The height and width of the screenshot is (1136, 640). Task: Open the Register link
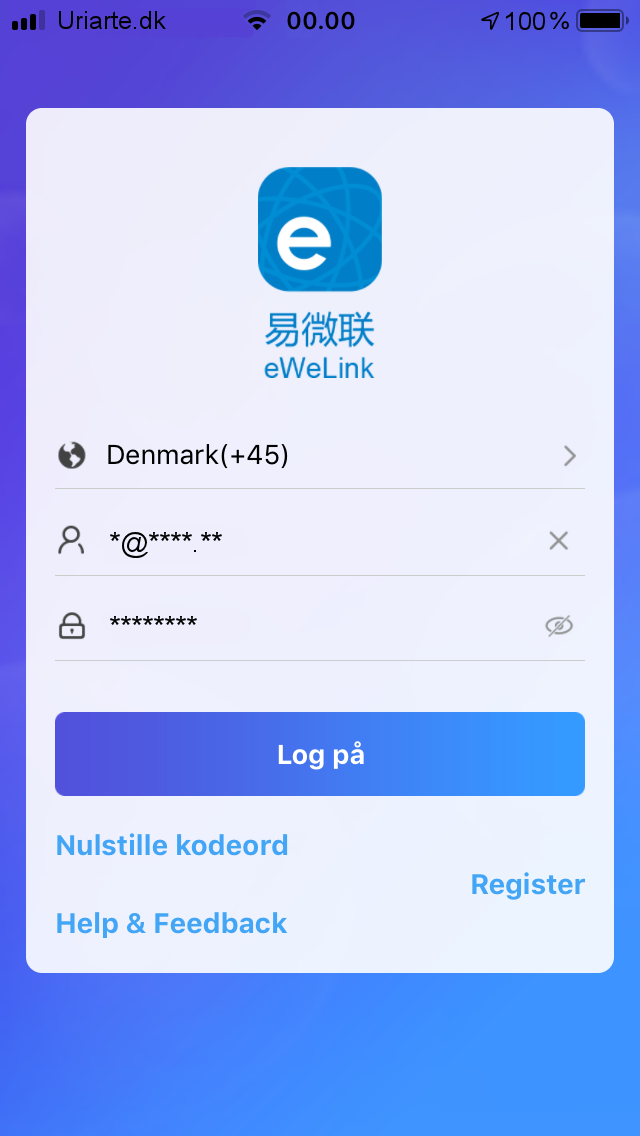(527, 884)
